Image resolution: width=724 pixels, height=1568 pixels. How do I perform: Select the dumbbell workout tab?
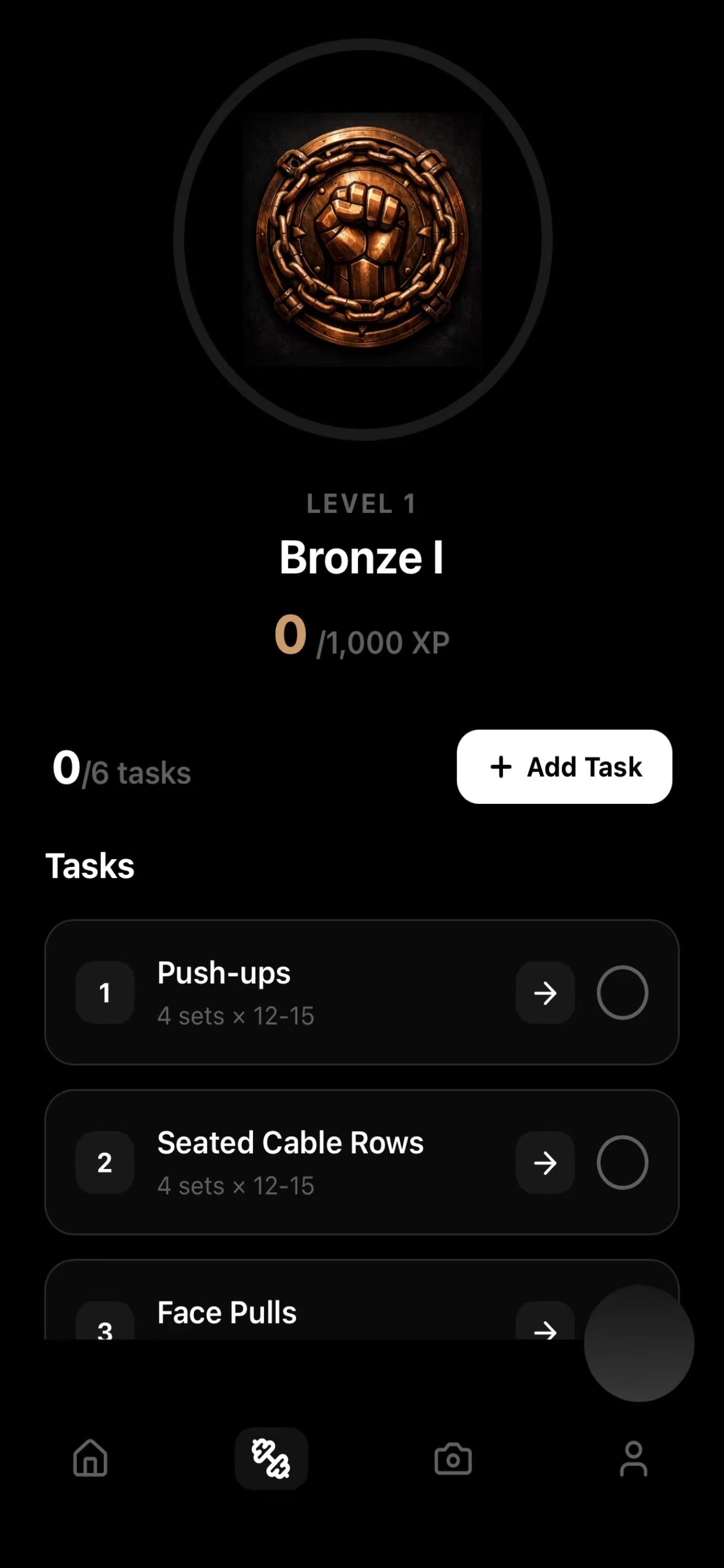point(270,1458)
